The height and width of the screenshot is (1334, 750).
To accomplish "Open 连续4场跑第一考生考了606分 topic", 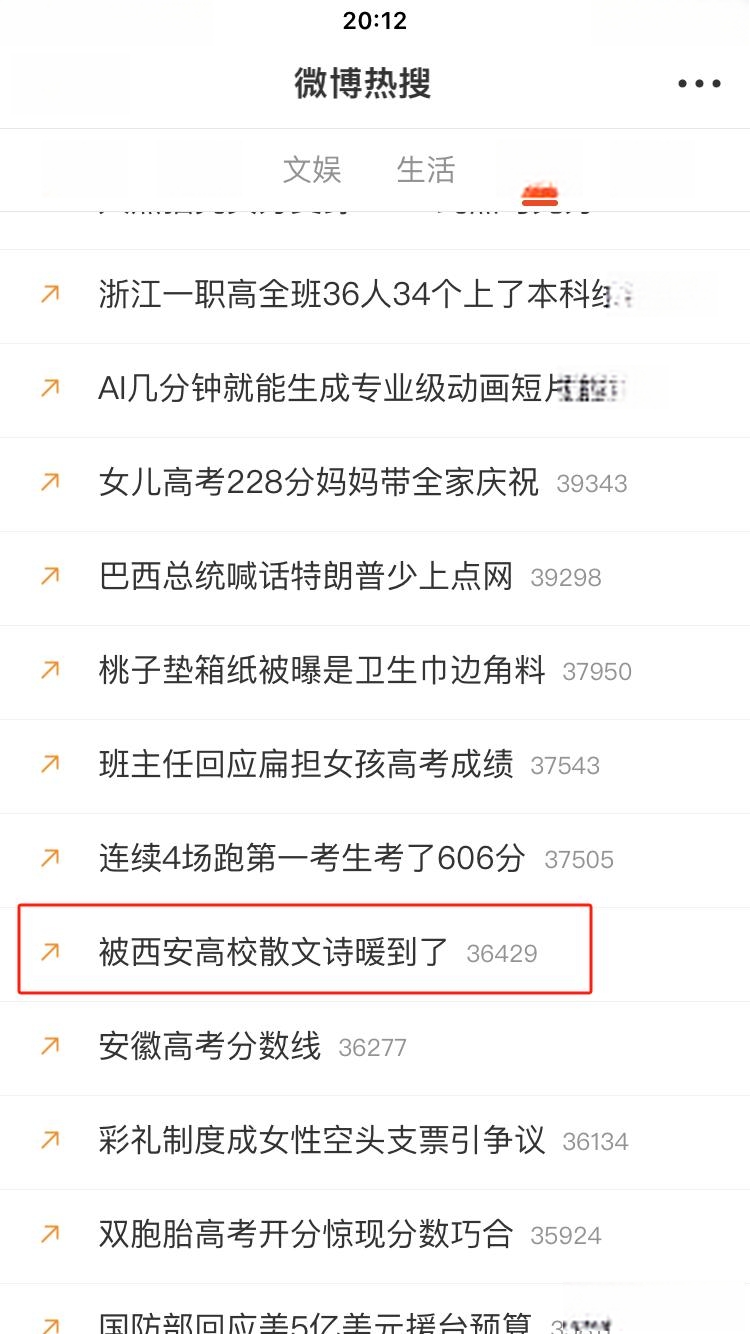I will [x=375, y=860].
